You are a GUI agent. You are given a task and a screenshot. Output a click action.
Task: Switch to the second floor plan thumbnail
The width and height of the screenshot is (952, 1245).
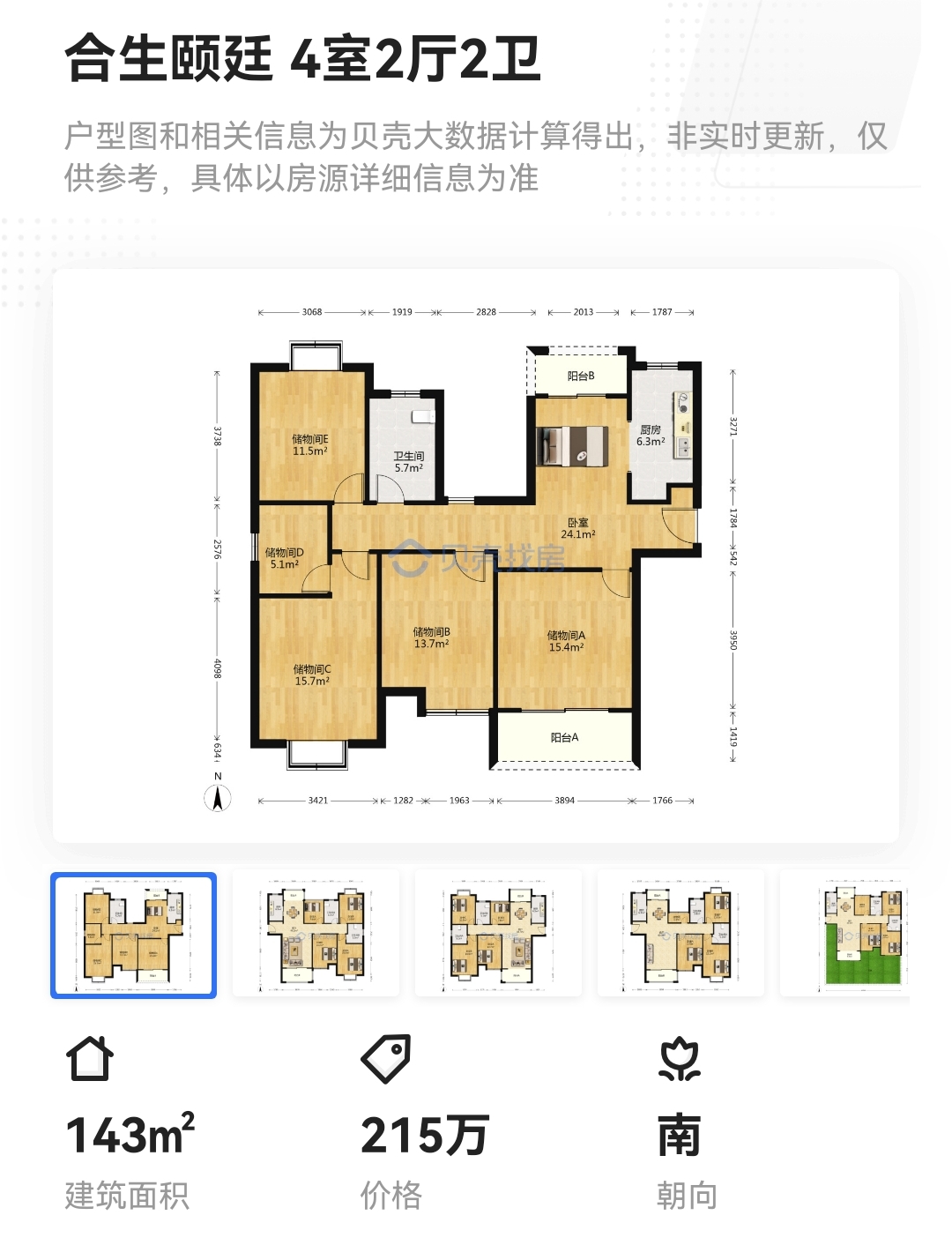tap(316, 935)
